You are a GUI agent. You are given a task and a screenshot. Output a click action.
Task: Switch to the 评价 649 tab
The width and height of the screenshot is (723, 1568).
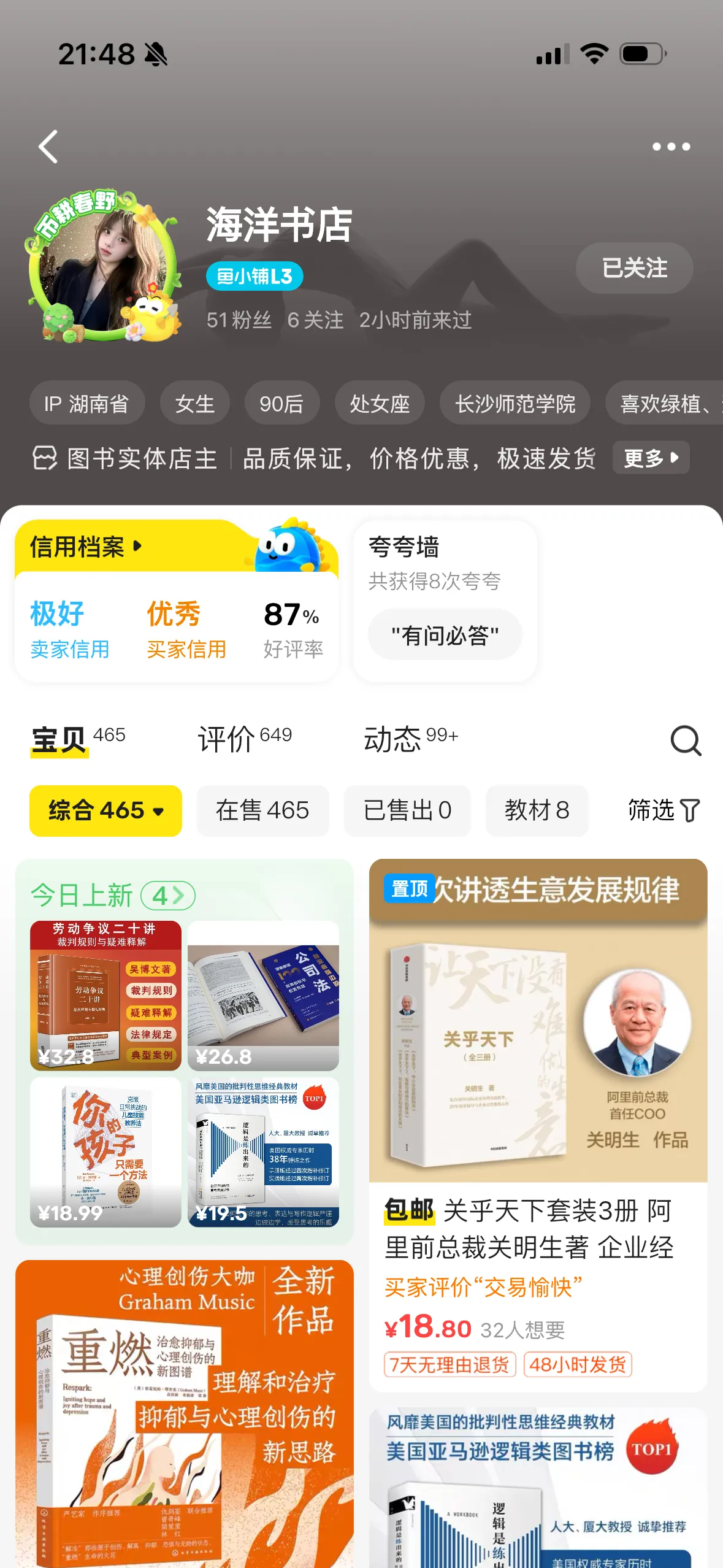point(244,739)
